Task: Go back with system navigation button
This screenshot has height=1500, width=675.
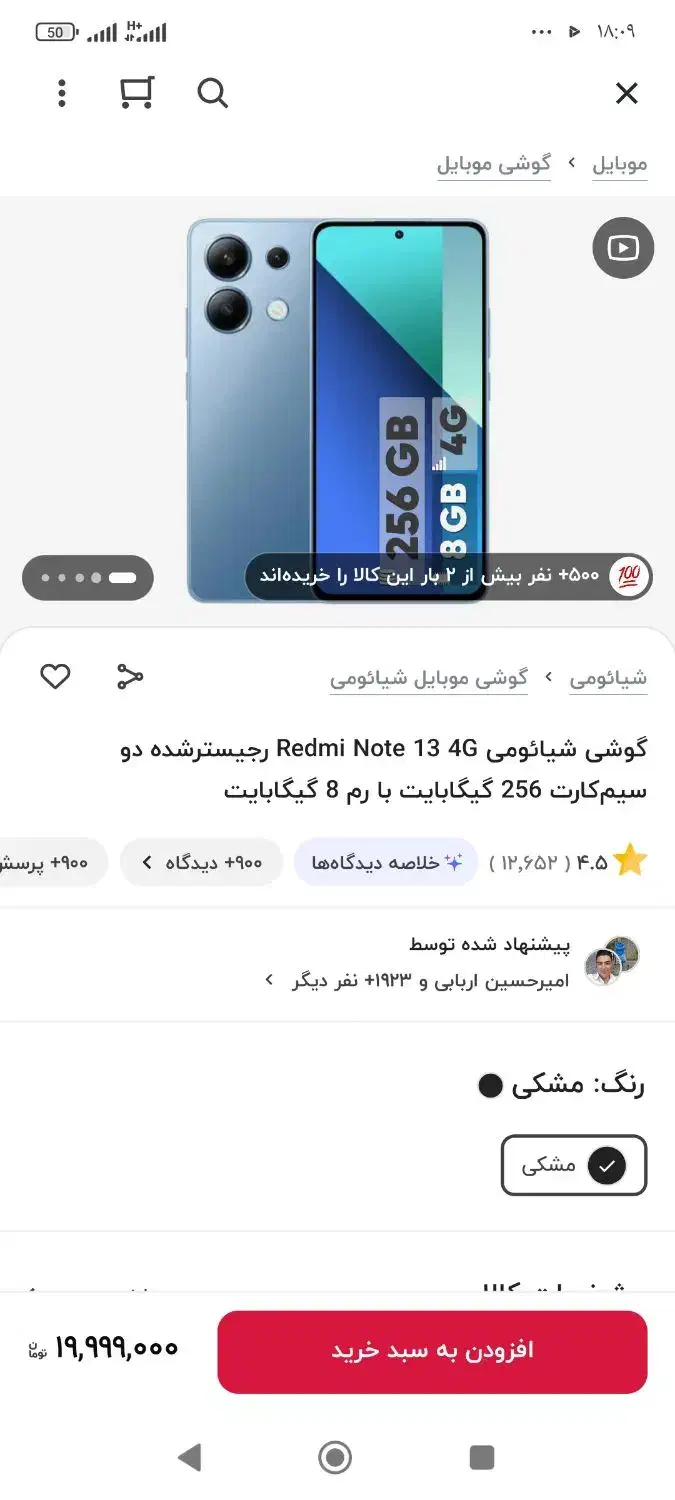Action: pos(189,1457)
